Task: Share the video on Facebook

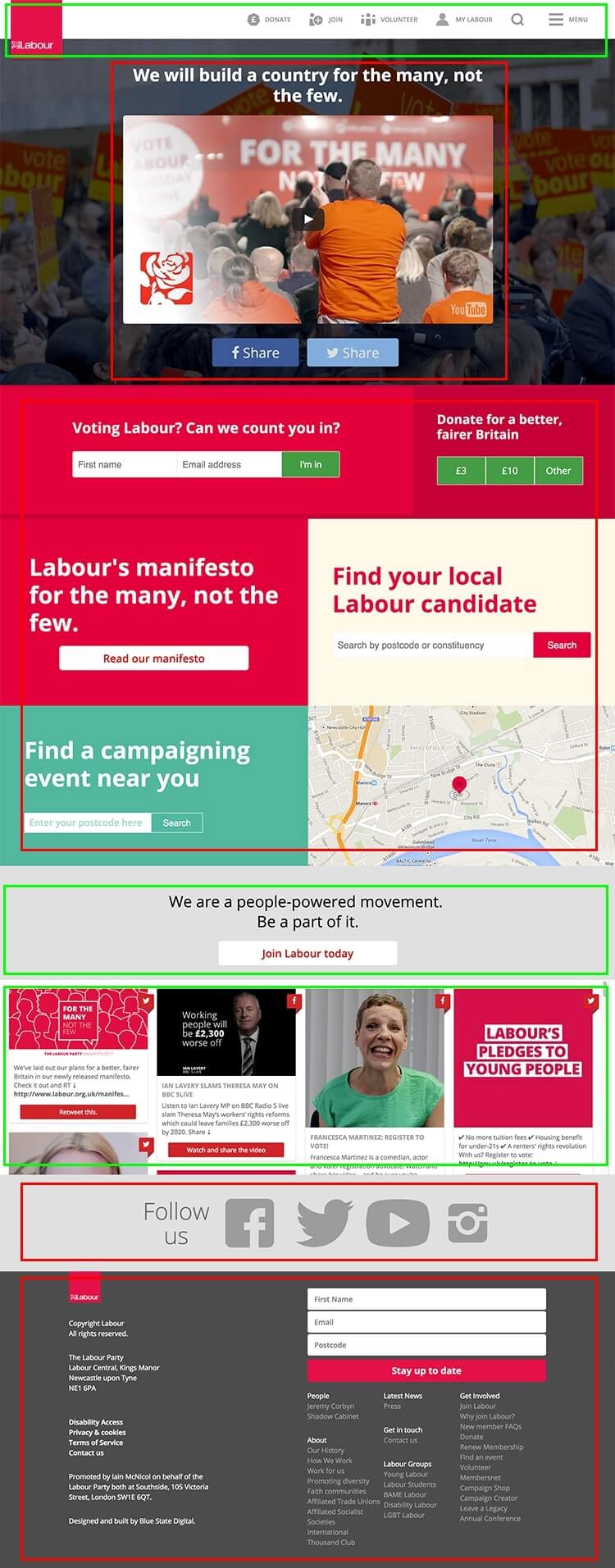Action: (256, 353)
